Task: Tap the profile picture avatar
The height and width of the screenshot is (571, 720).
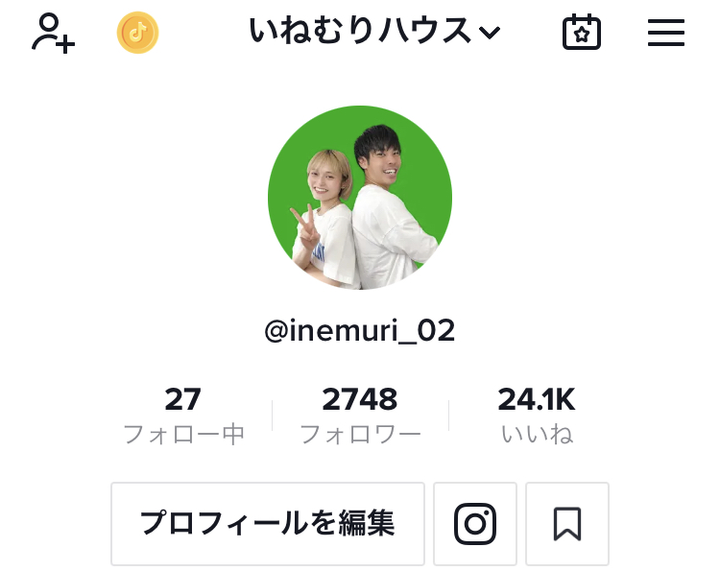Action: tap(360, 198)
